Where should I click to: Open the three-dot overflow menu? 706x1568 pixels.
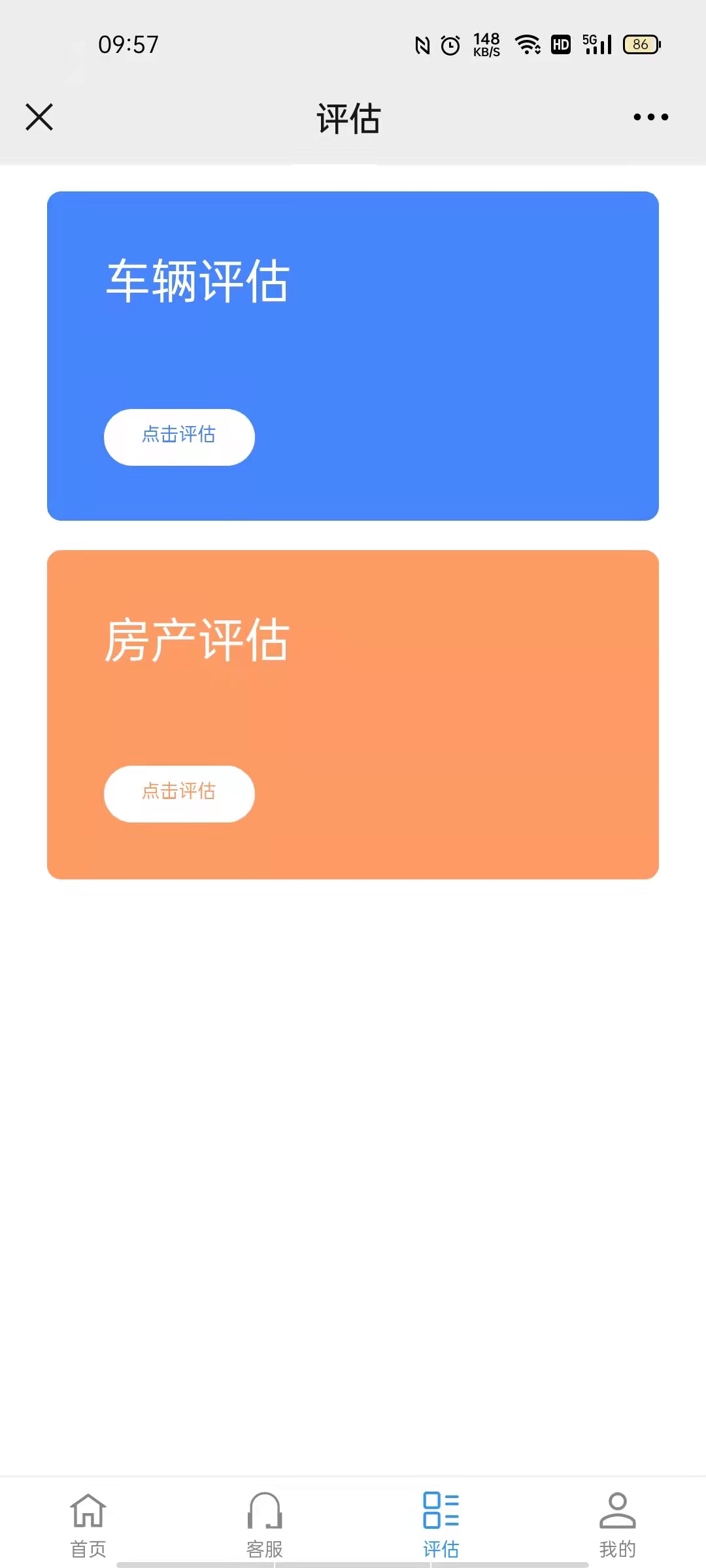[x=650, y=118]
